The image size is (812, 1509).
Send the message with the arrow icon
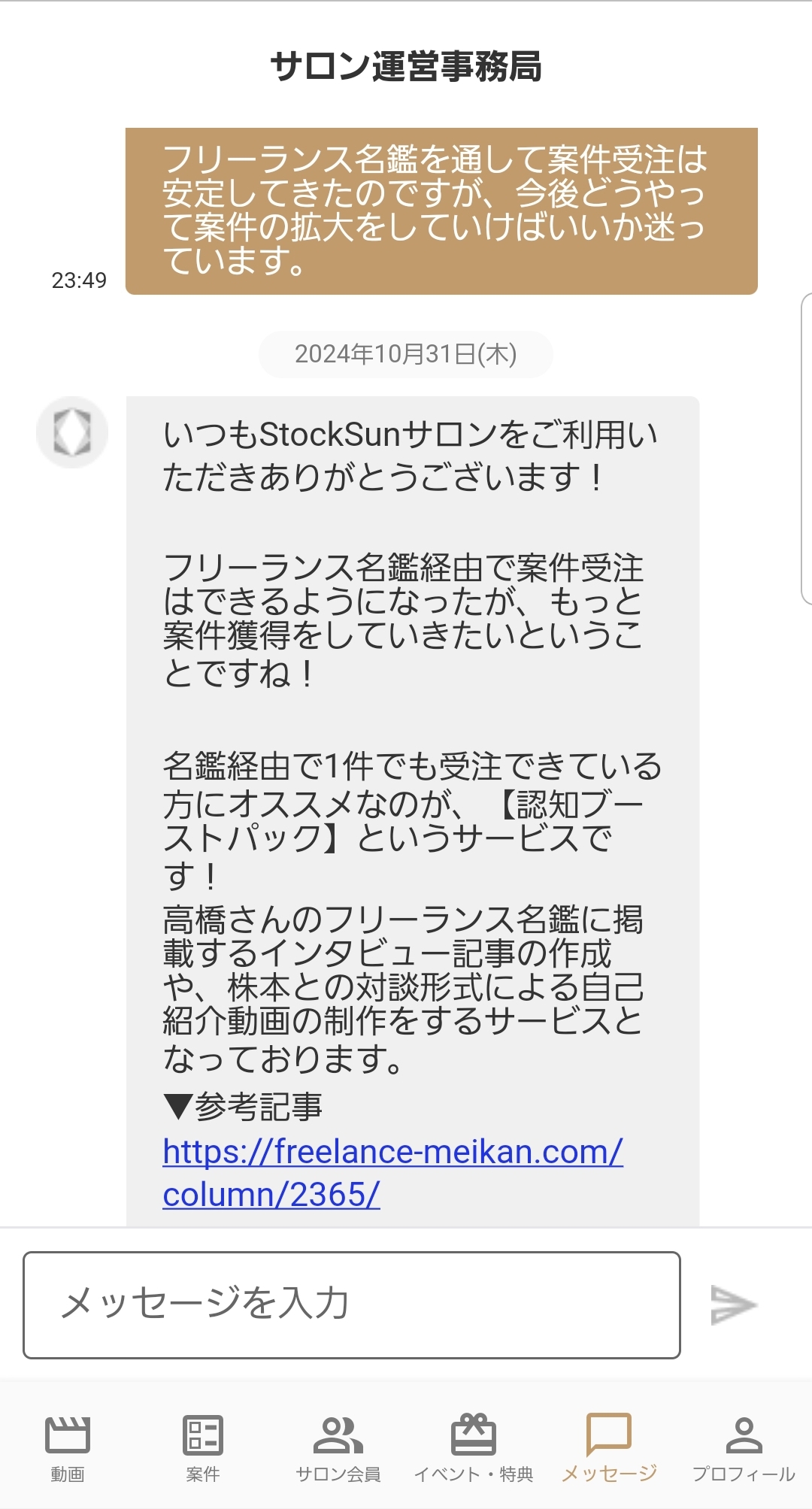733,1305
